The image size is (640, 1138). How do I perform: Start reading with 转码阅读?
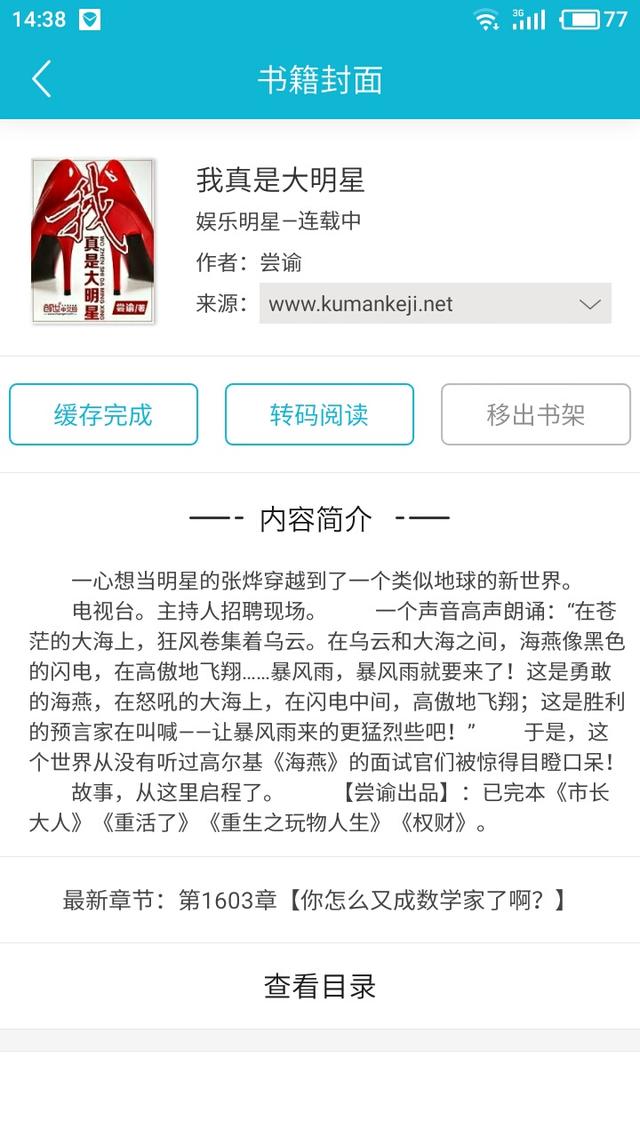[x=319, y=414]
